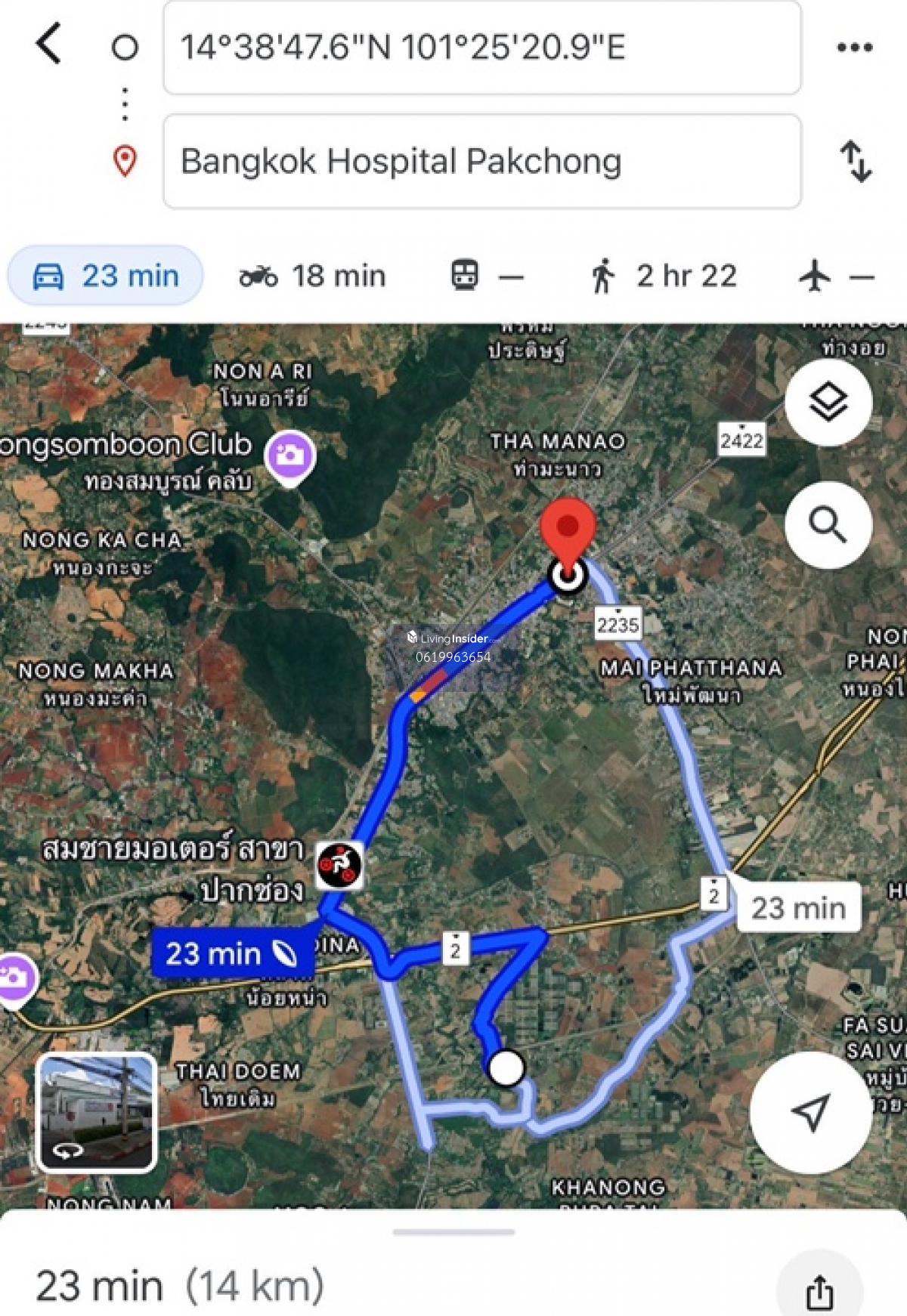The image size is (907, 1316).
Task: Switch to motorcycle mode, 18 min
Action: pos(312,276)
